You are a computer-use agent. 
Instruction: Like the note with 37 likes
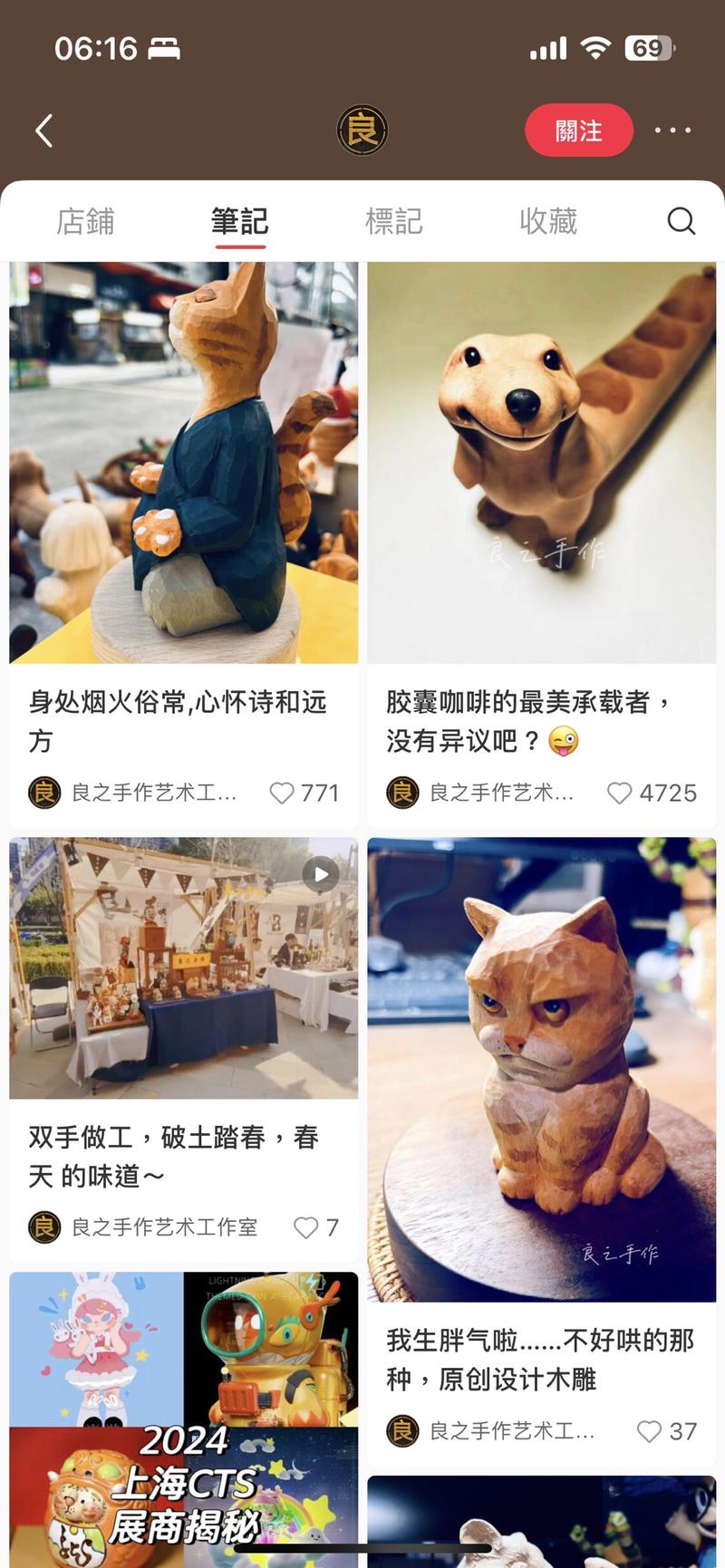(649, 1431)
